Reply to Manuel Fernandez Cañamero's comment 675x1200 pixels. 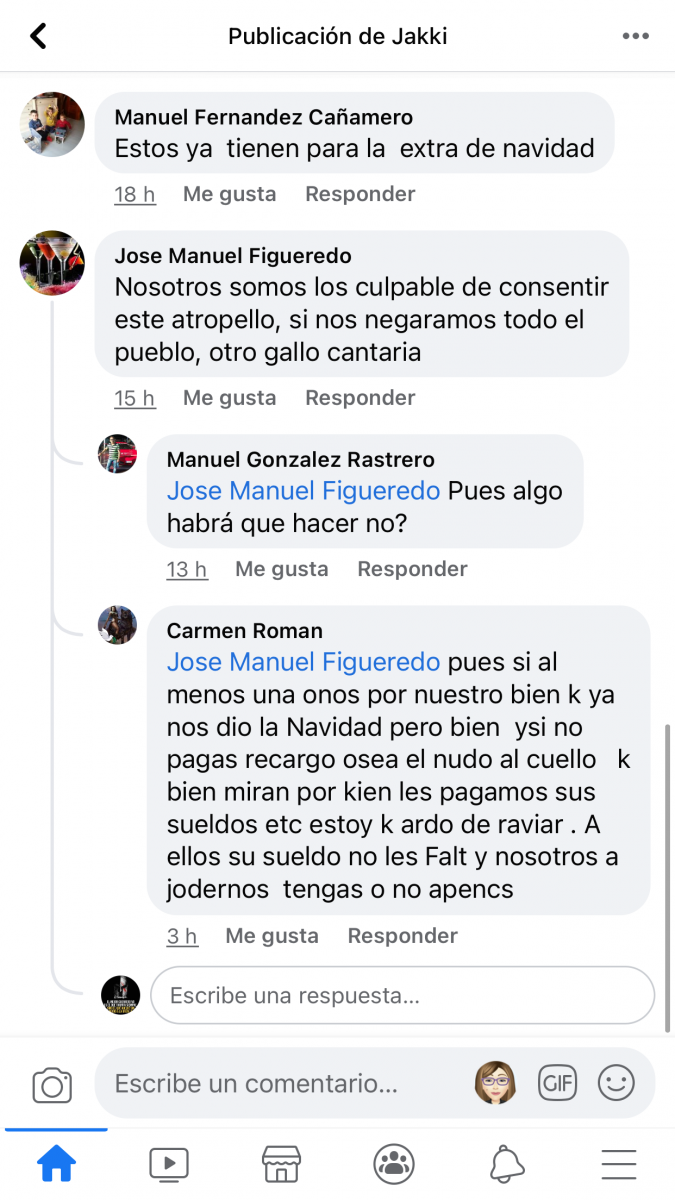pos(360,194)
